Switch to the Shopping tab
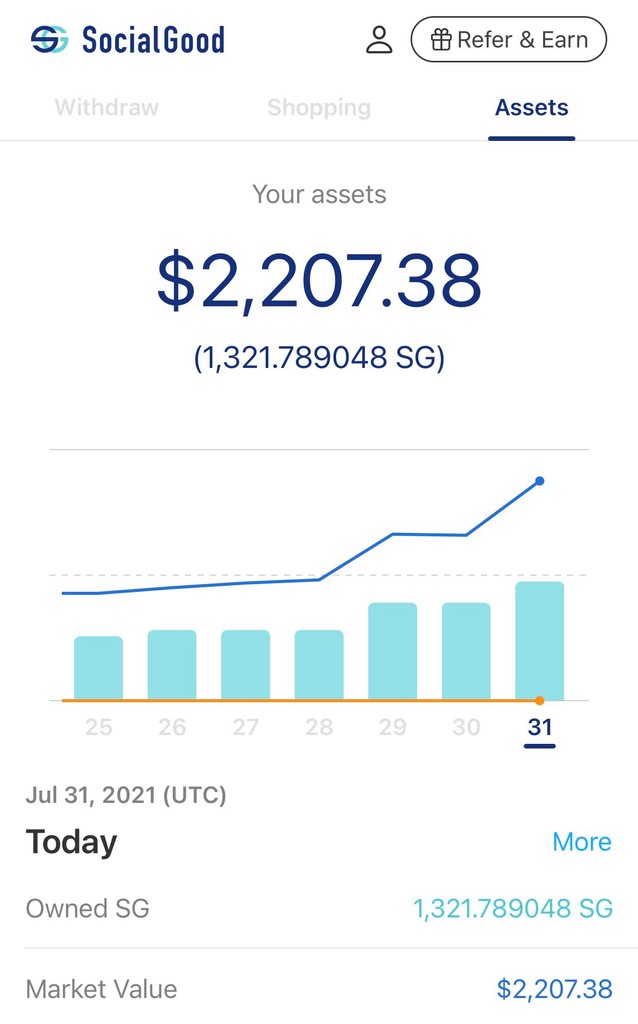 (319, 107)
